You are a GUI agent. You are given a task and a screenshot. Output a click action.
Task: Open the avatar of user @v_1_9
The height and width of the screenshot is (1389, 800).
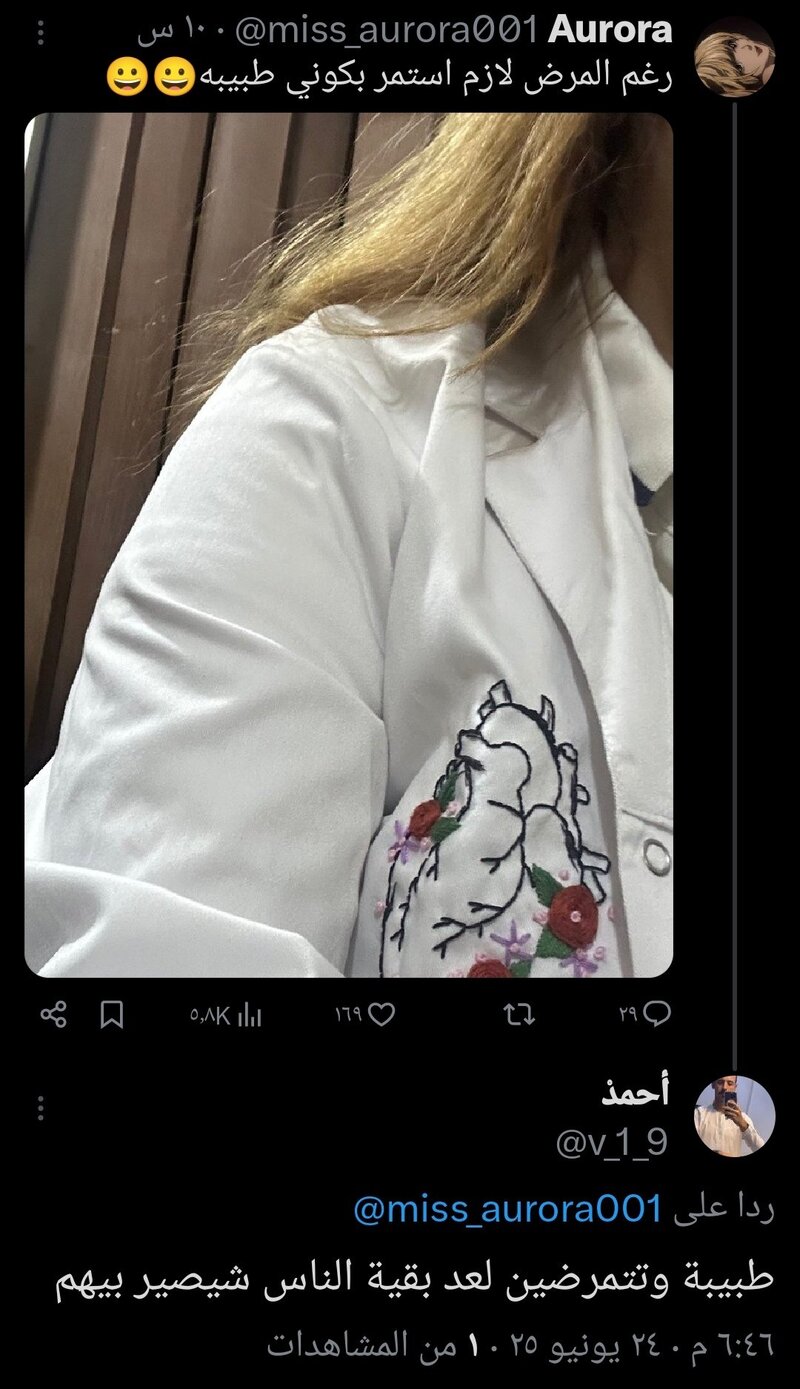click(735, 1116)
